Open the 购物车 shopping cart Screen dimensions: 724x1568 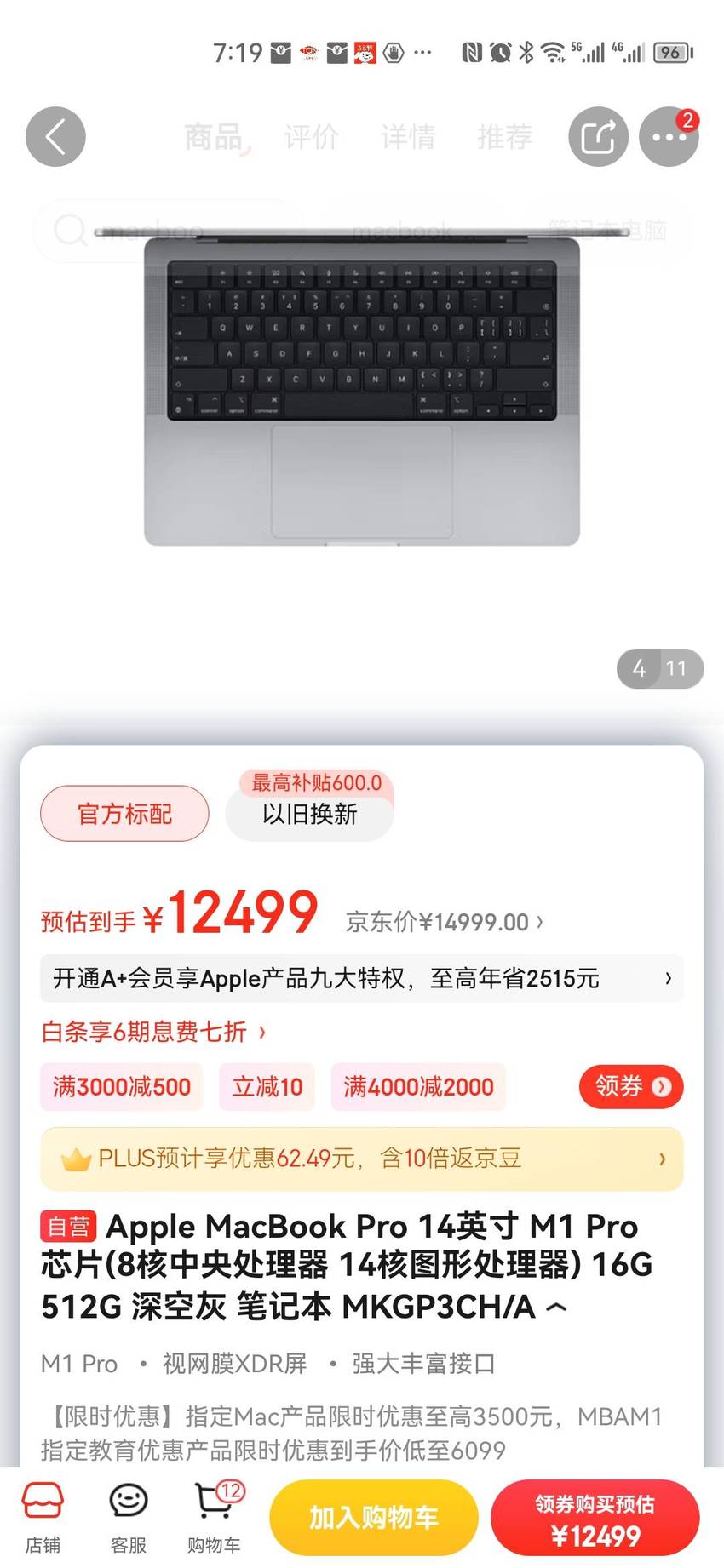point(215,1519)
